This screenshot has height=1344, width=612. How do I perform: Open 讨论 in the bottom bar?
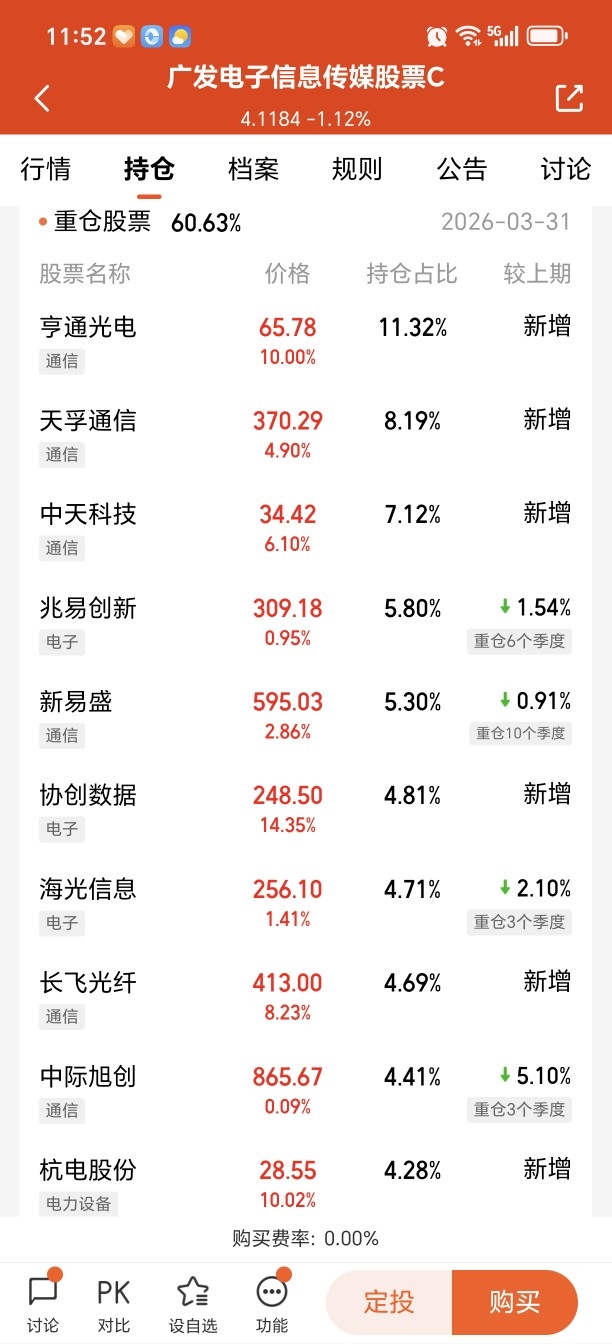[43, 1302]
